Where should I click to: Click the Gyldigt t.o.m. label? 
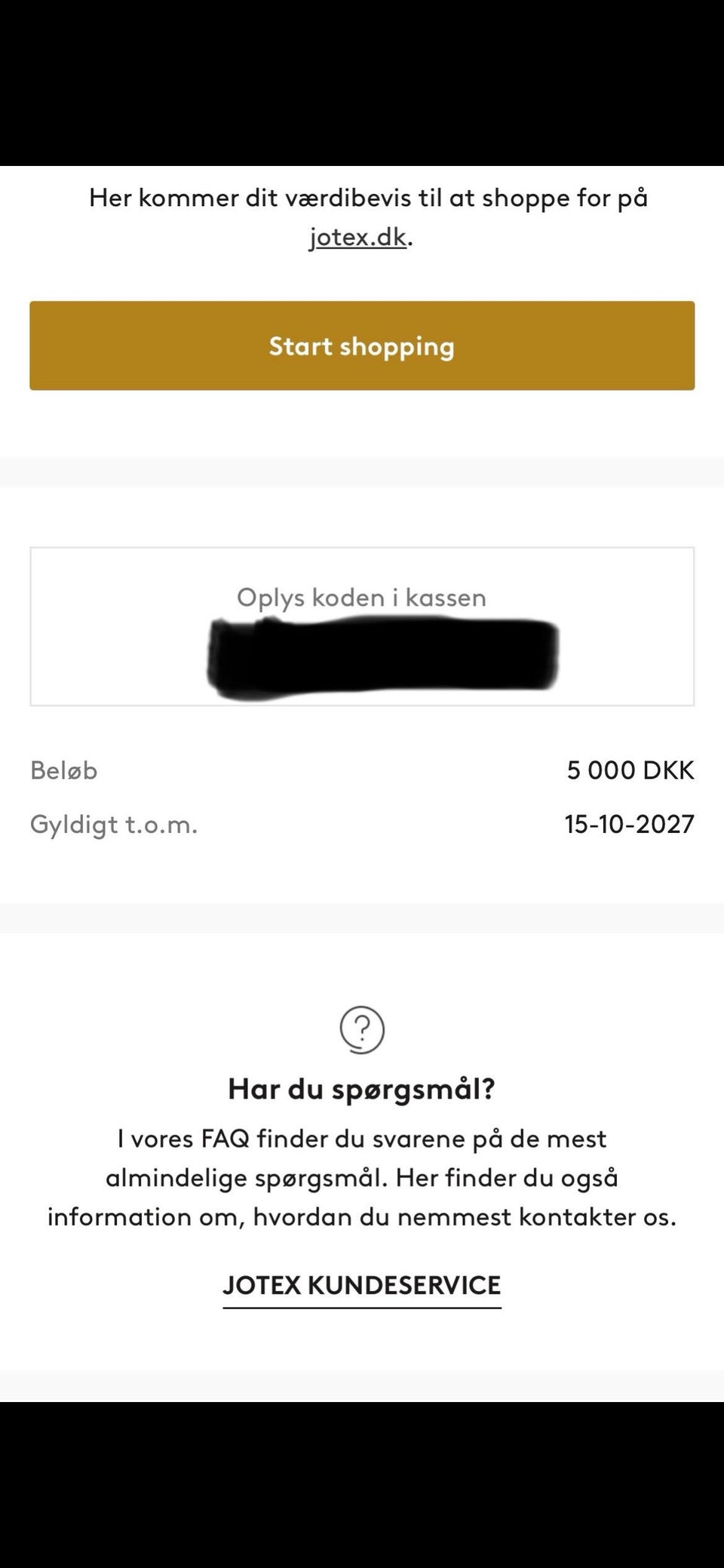pyautogui.click(x=114, y=825)
